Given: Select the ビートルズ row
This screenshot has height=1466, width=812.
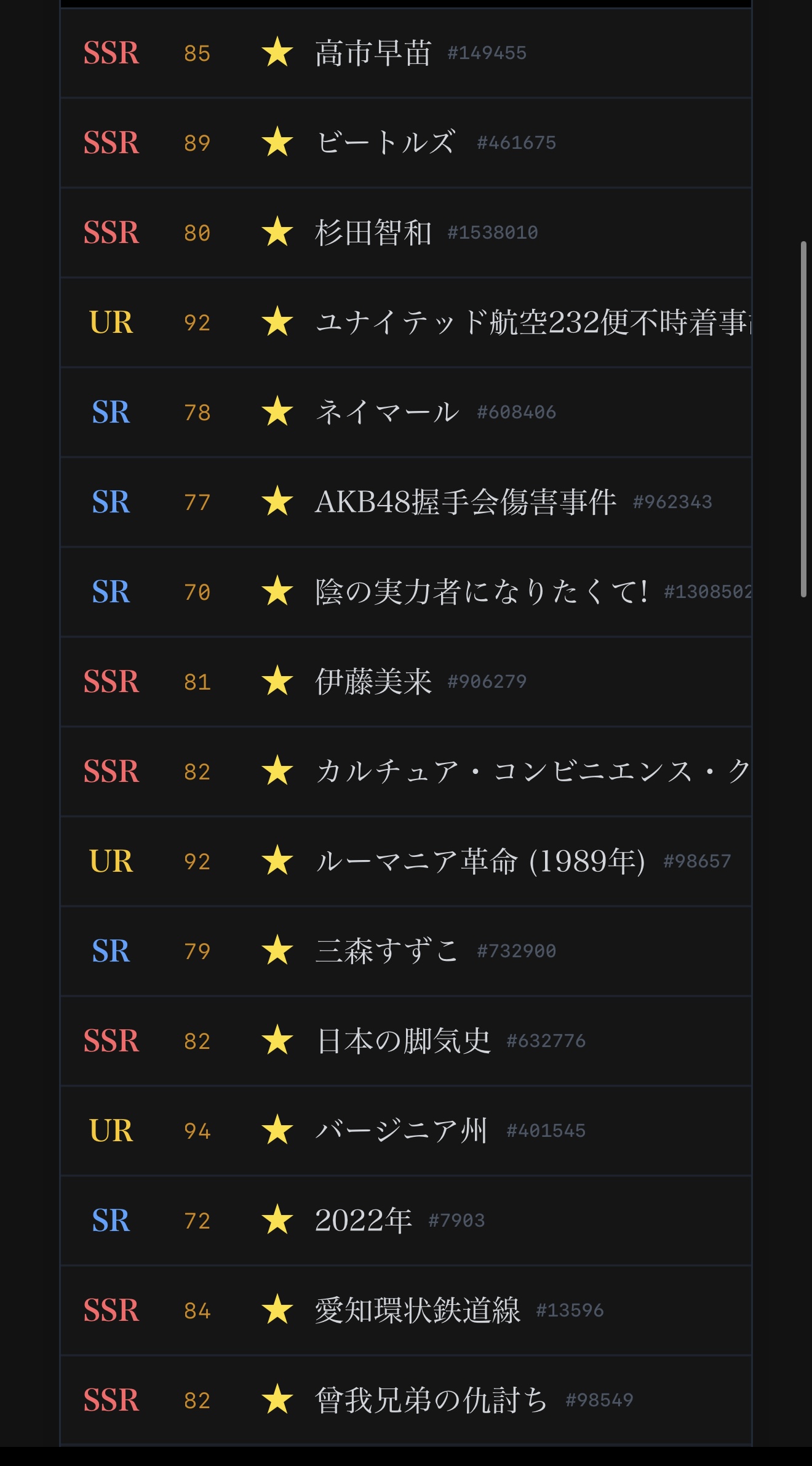Looking at the screenshot, I should coord(386,143).
